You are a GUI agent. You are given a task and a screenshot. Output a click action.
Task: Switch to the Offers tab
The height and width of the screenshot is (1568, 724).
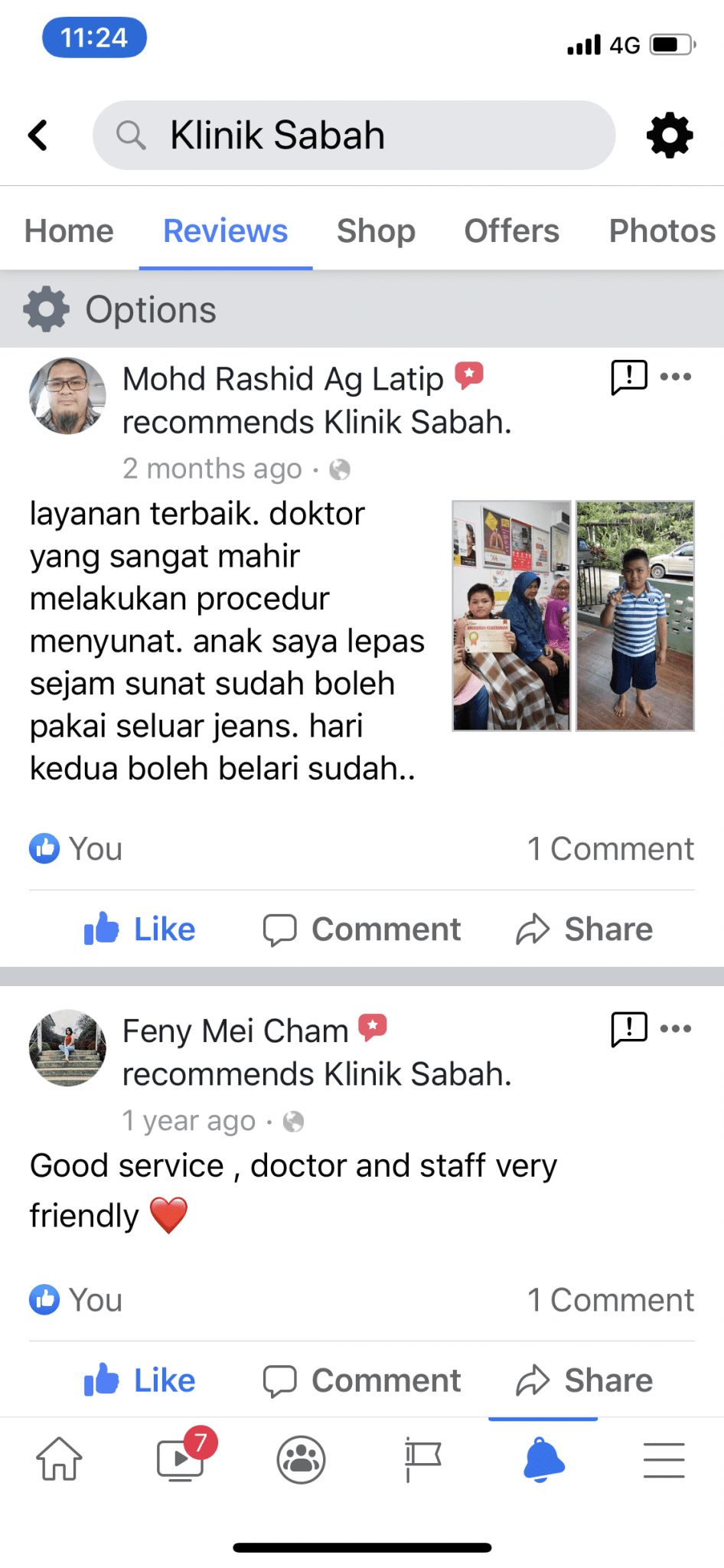(511, 230)
